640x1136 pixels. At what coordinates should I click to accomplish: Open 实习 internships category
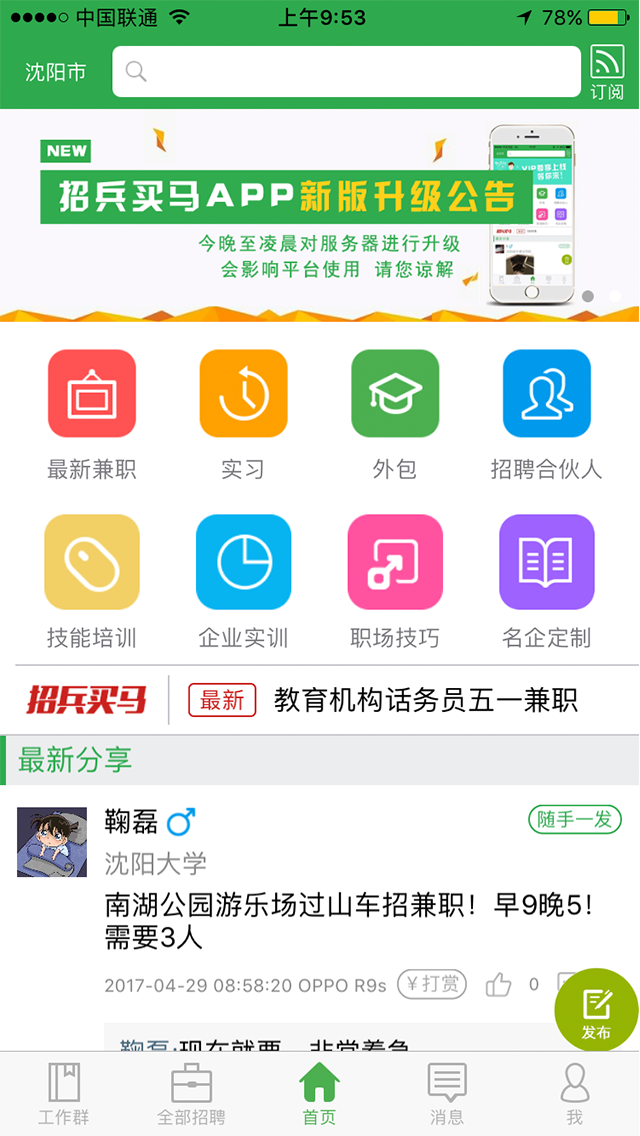[x=243, y=412]
